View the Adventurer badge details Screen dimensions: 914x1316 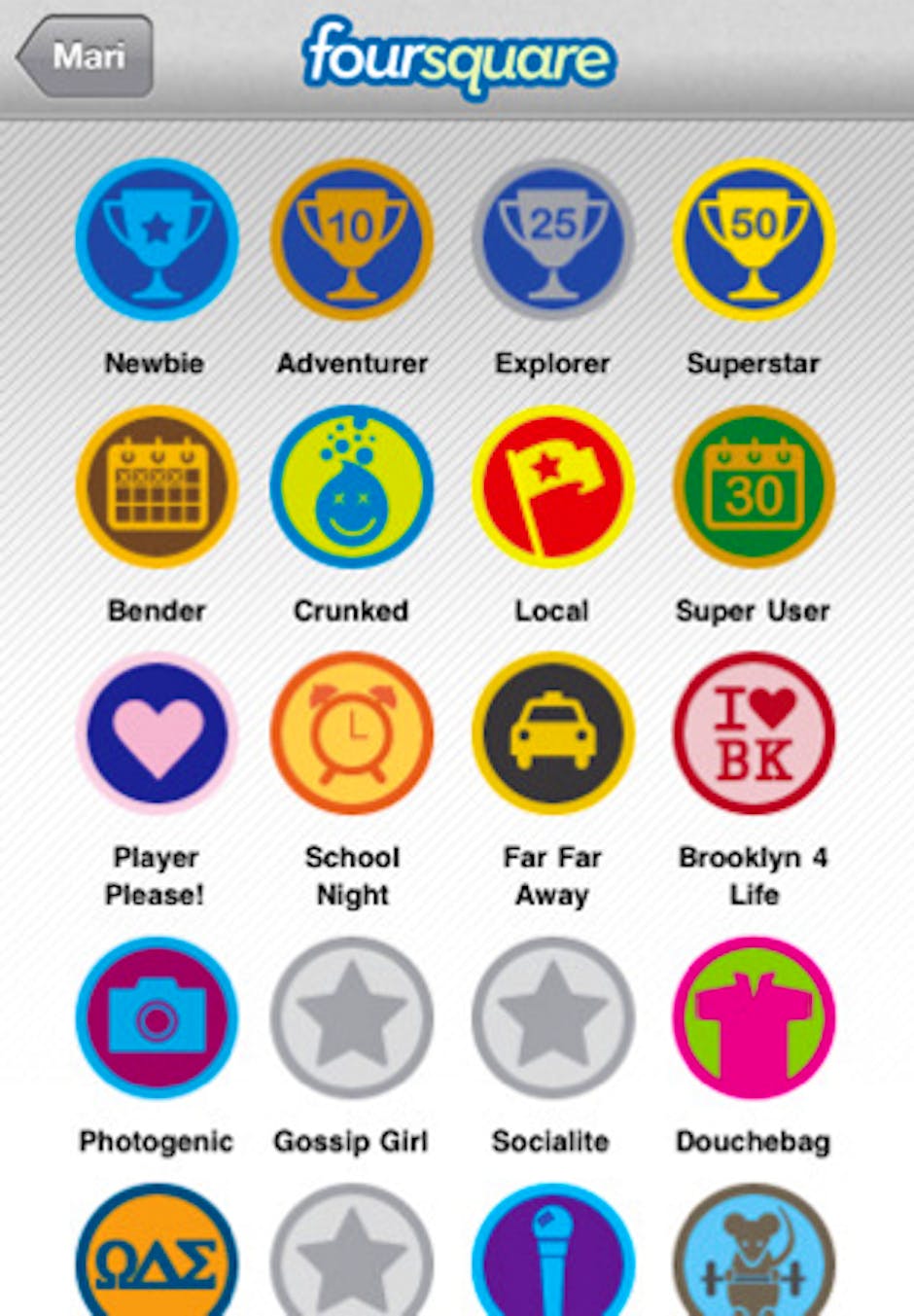[x=352, y=239]
